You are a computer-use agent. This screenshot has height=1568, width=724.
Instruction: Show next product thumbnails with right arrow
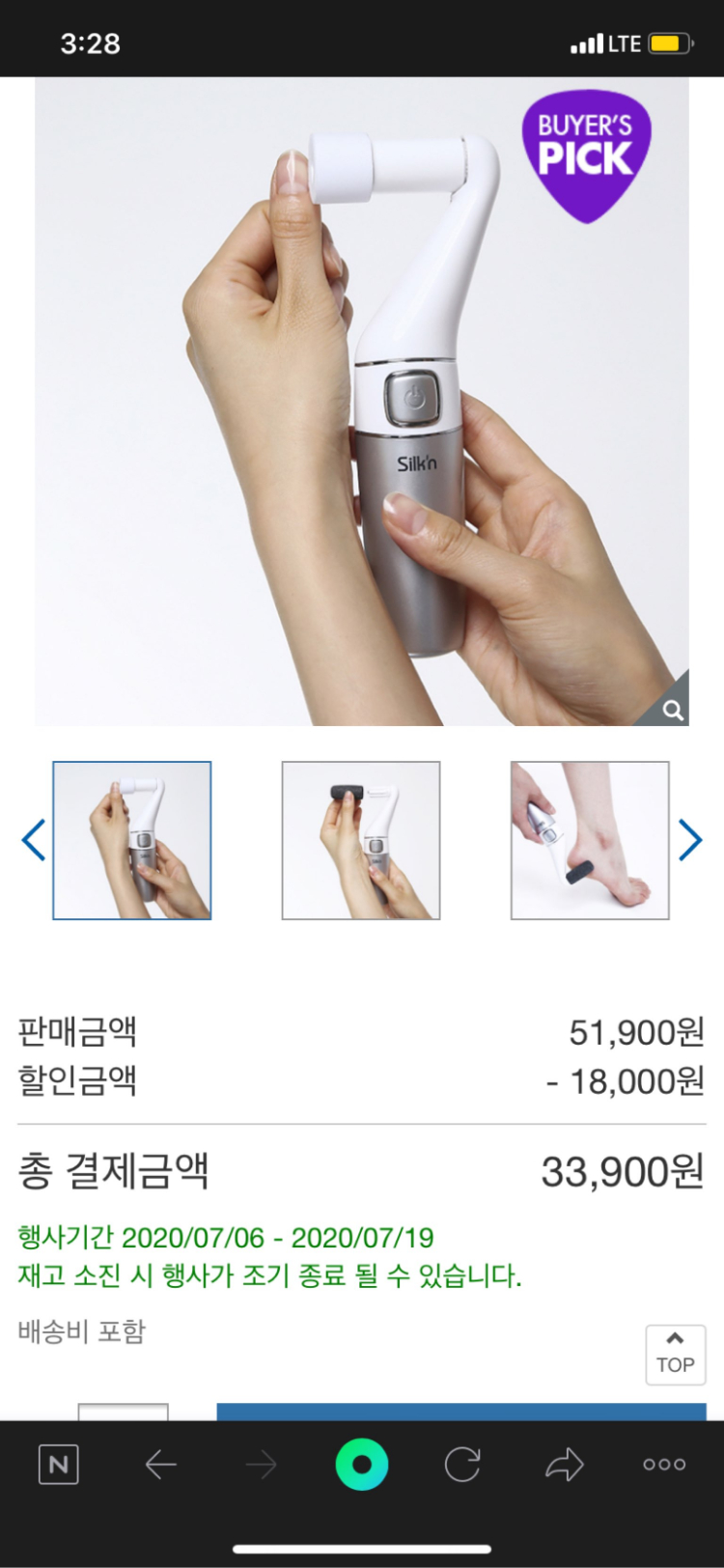(689, 839)
